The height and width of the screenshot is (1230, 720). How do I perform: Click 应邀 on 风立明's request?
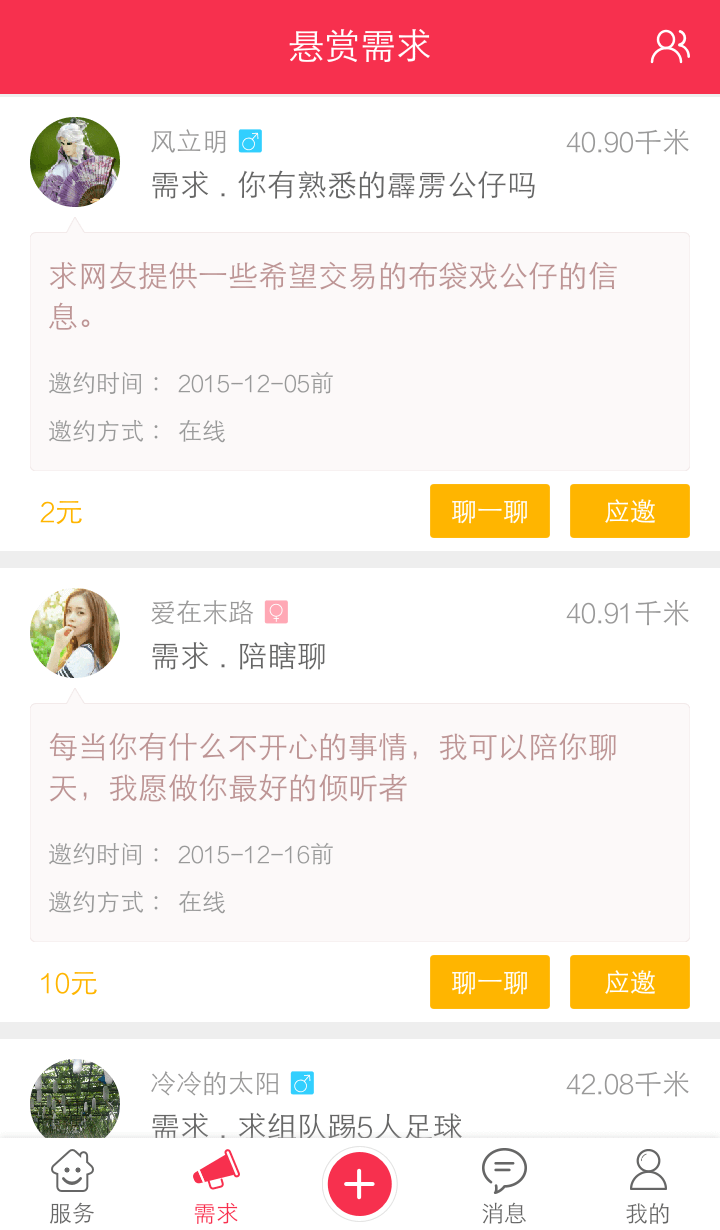pyautogui.click(x=629, y=511)
